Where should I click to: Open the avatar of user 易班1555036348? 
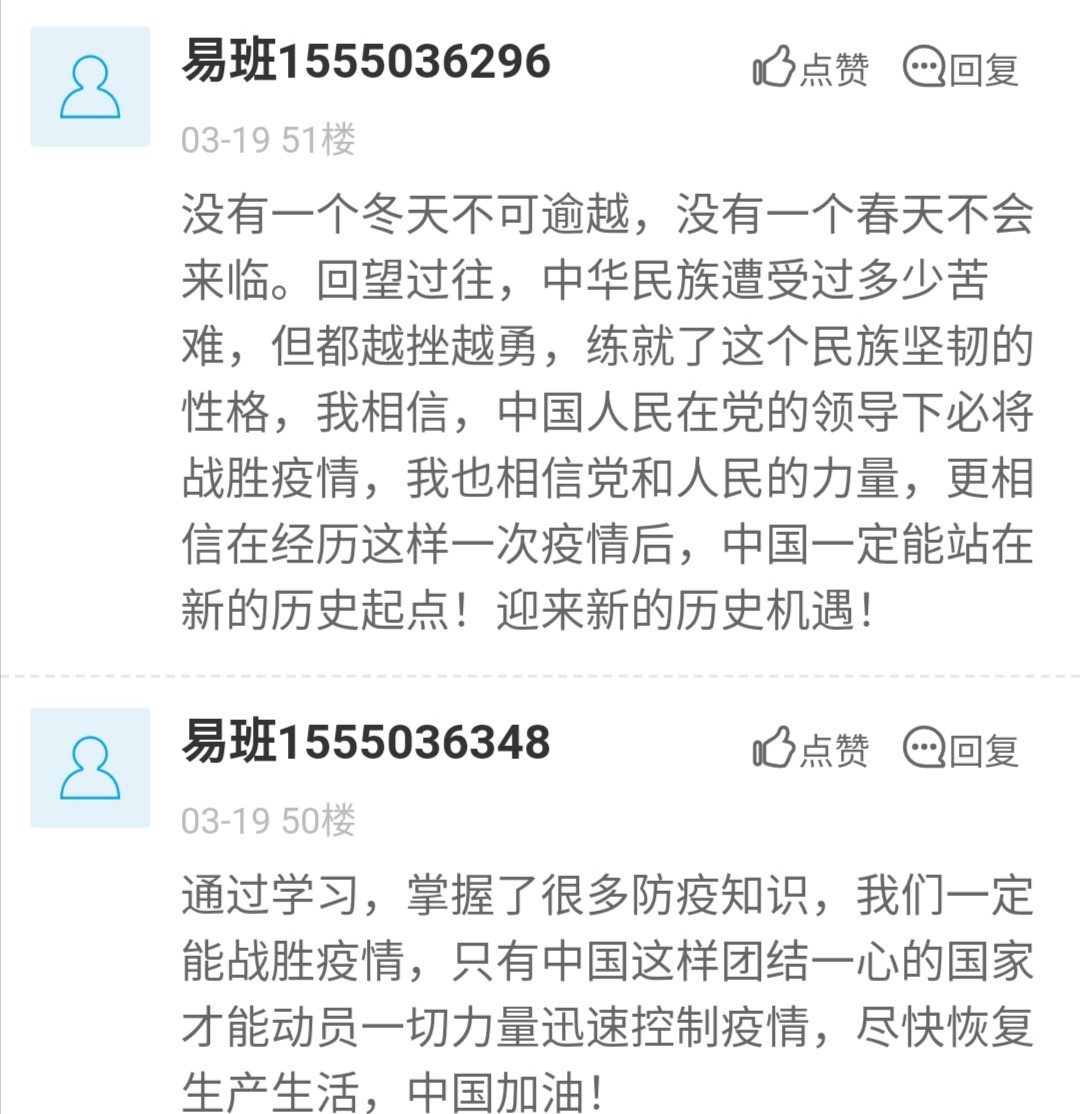pyautogui.click(x=90, y=767)
